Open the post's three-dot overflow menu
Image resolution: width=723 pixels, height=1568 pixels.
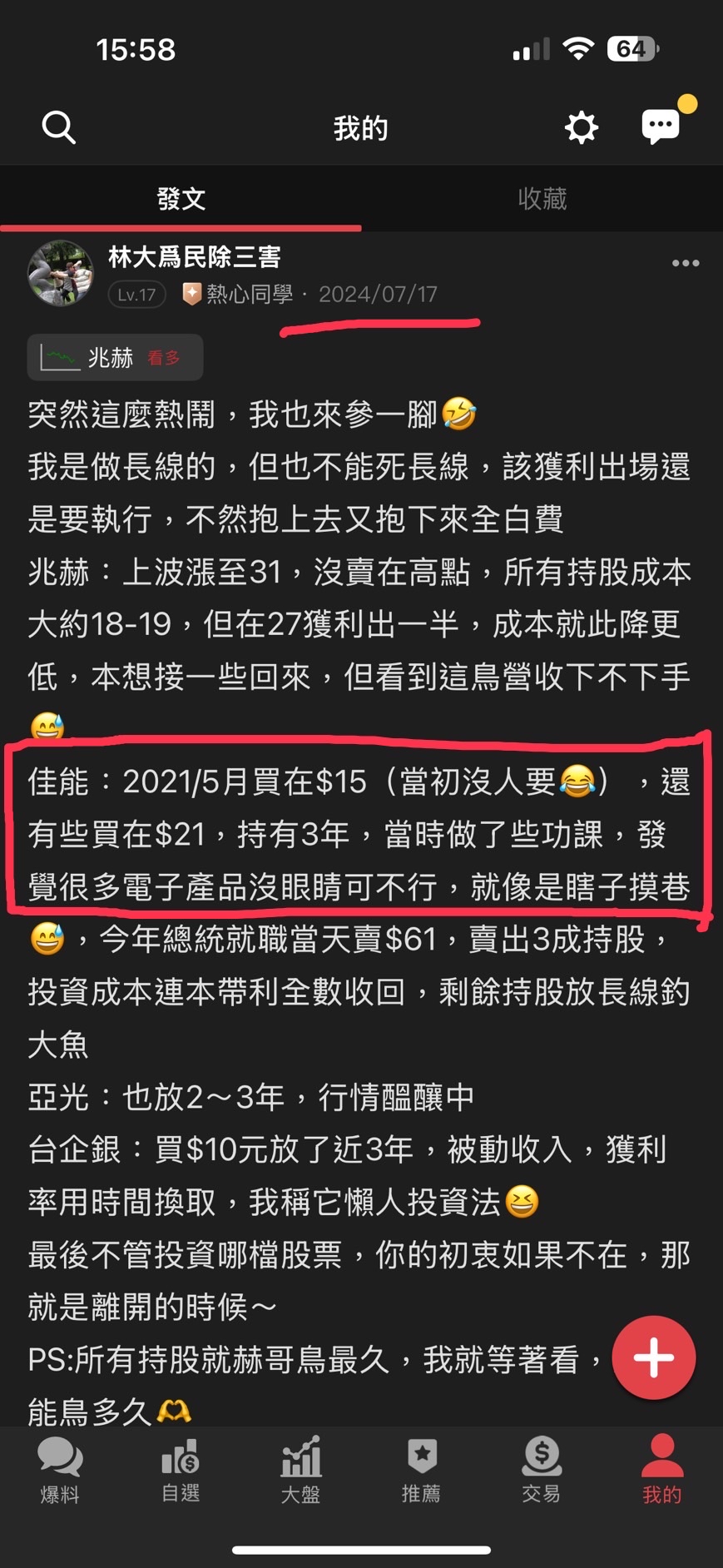(x=685, y=264)
